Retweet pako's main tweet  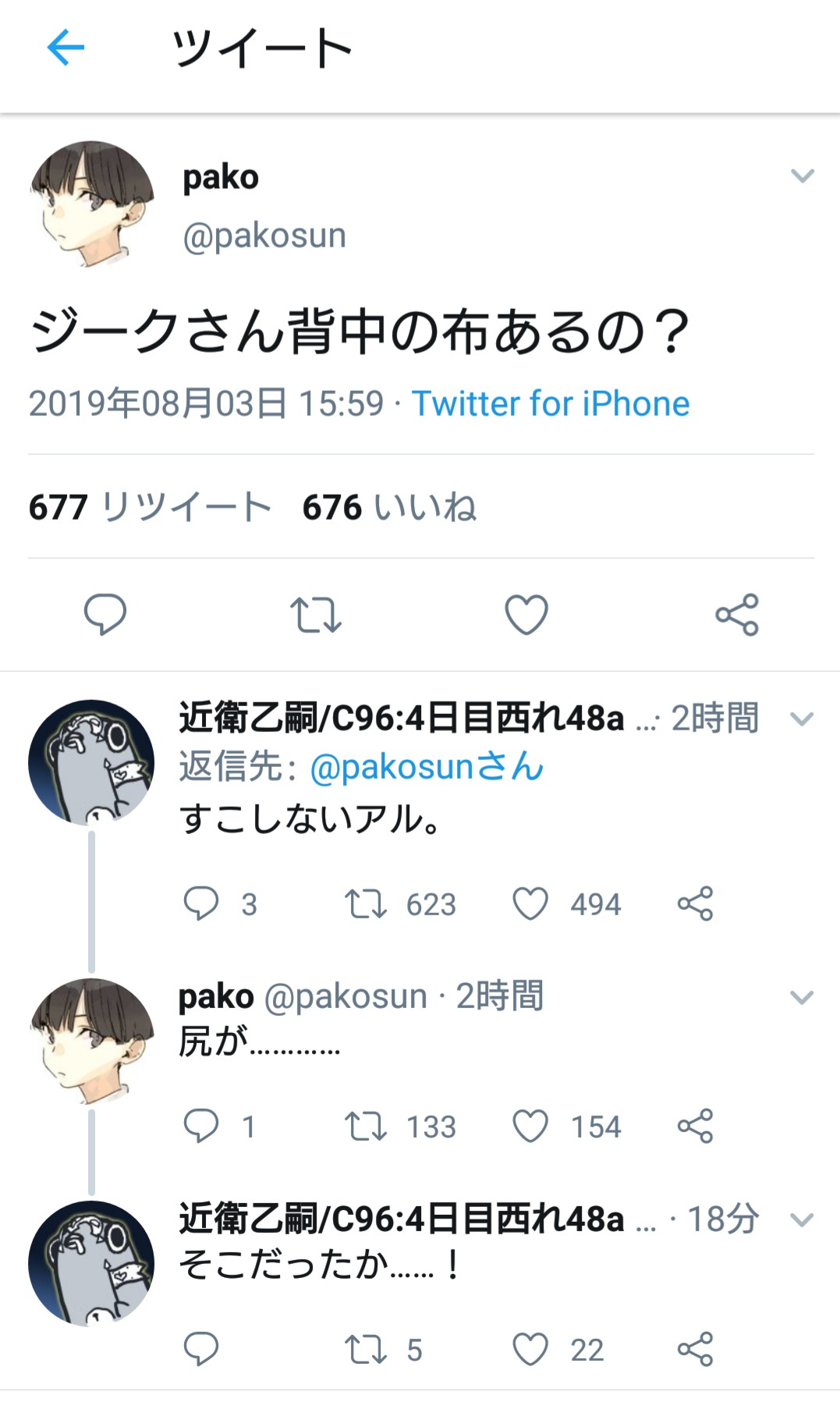coord(316,614)
